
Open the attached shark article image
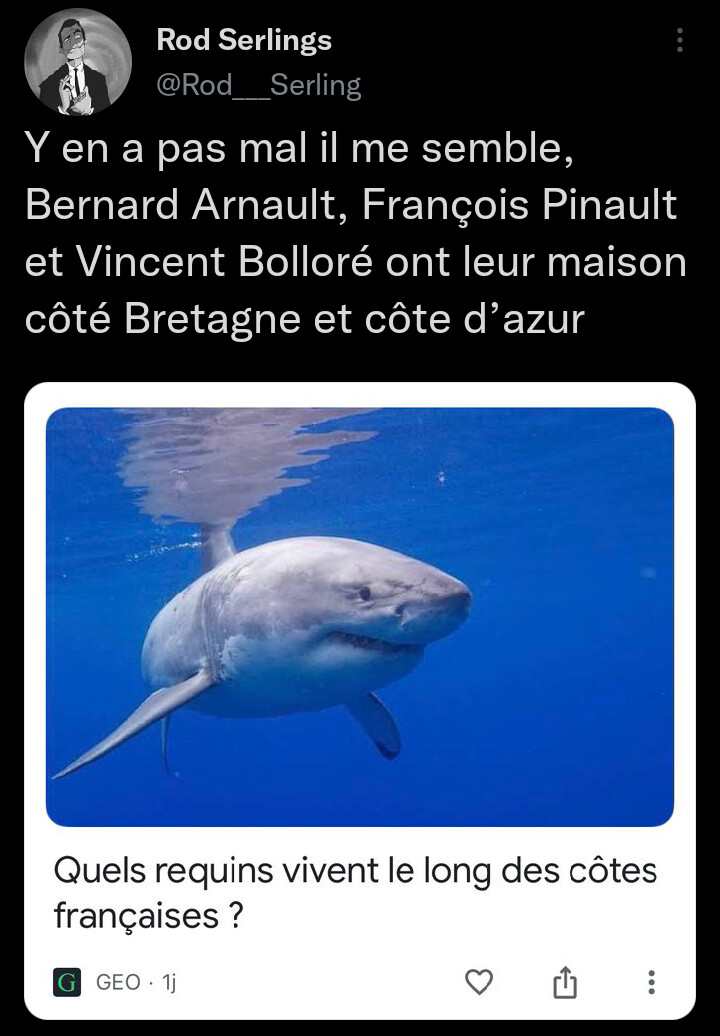coord(360,617)
